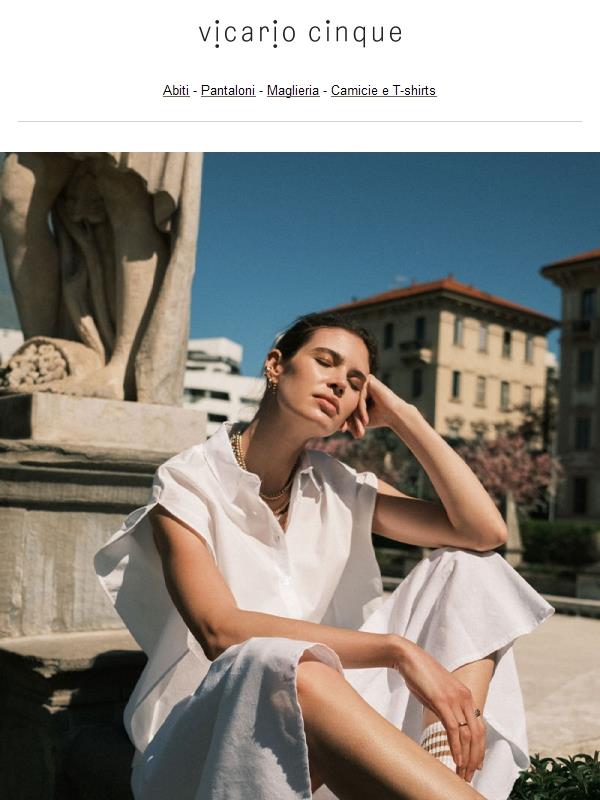
Task: Open the white shirt outfit banner
Action: pos(300,476)
